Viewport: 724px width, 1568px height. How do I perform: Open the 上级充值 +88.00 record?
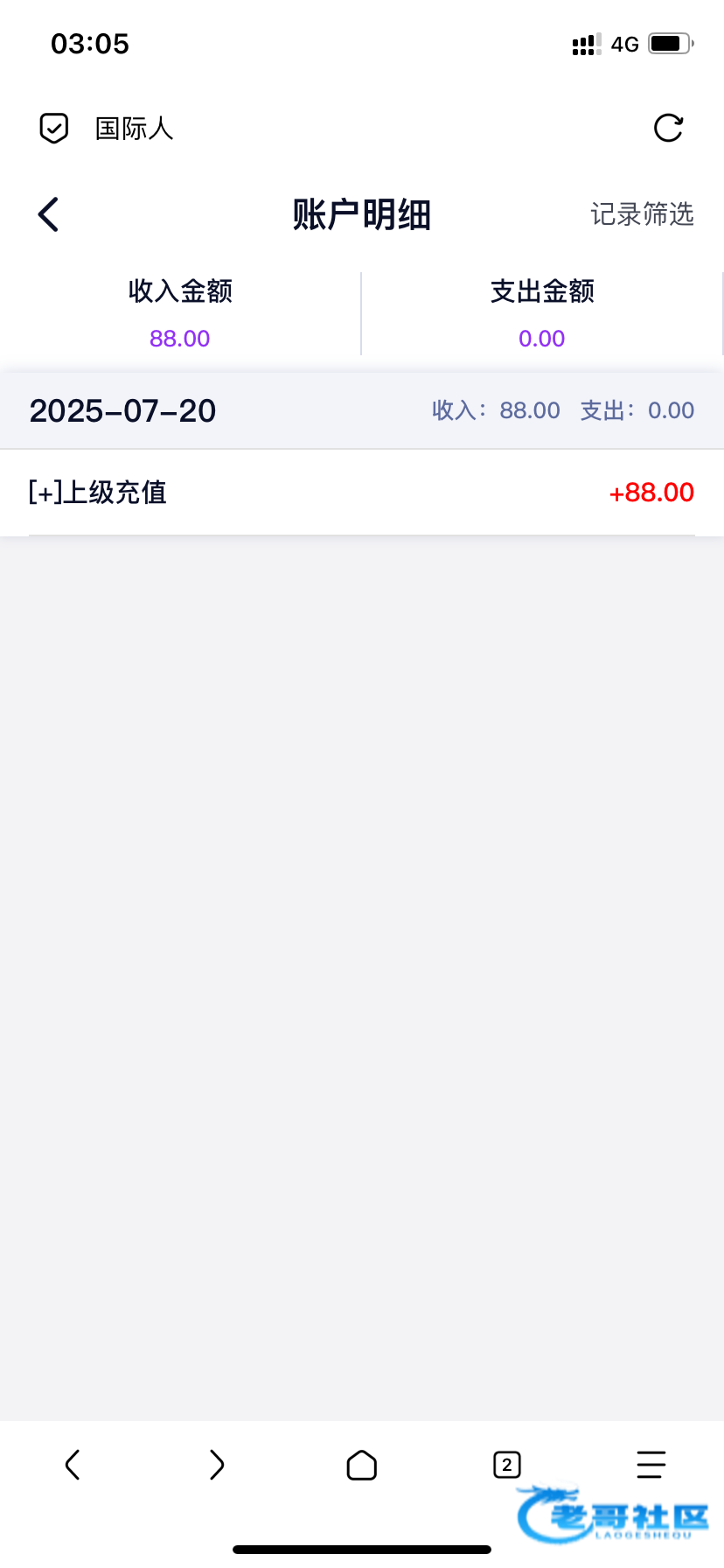click(361, 493)
